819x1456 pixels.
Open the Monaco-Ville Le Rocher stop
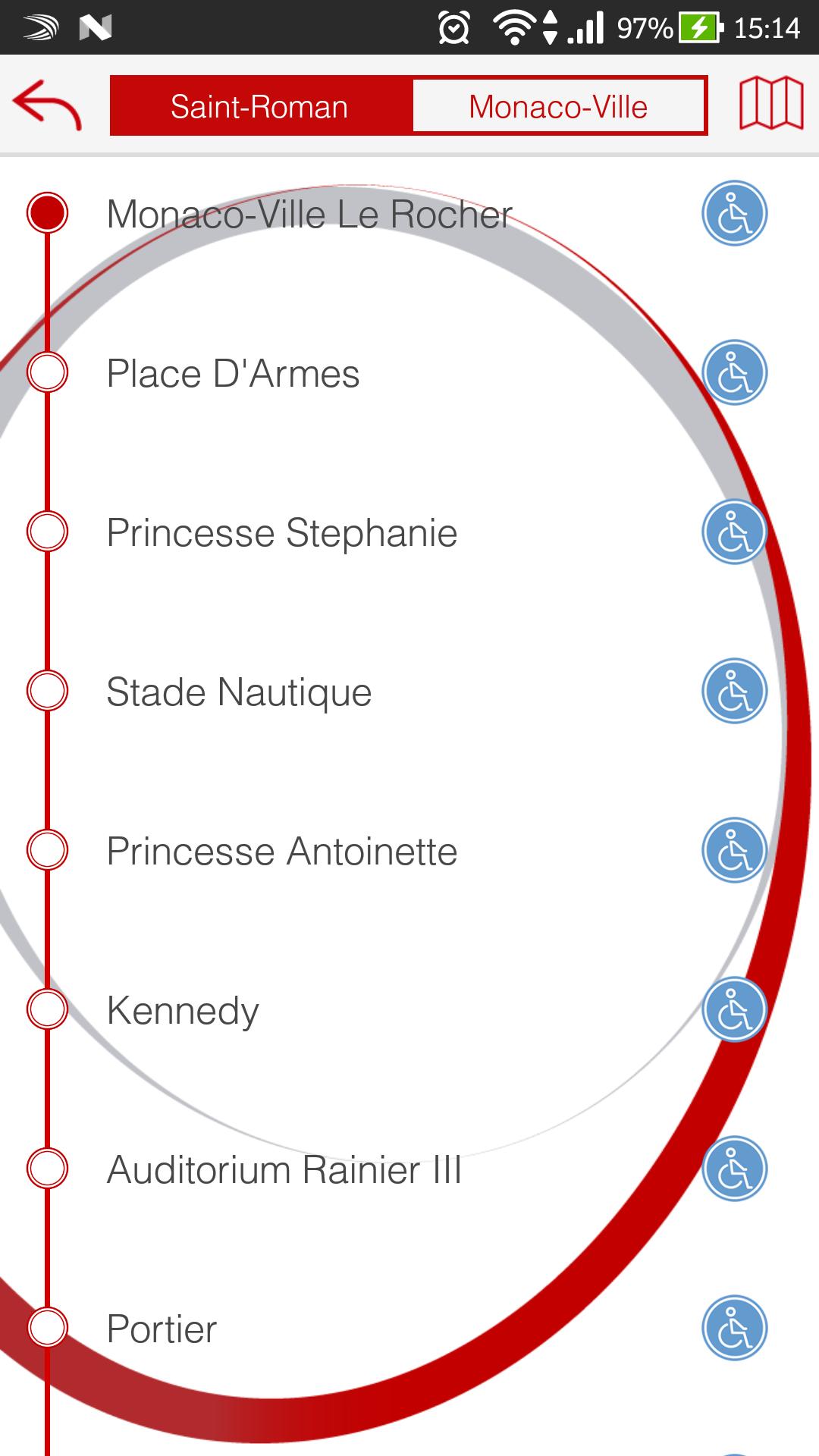309,215
